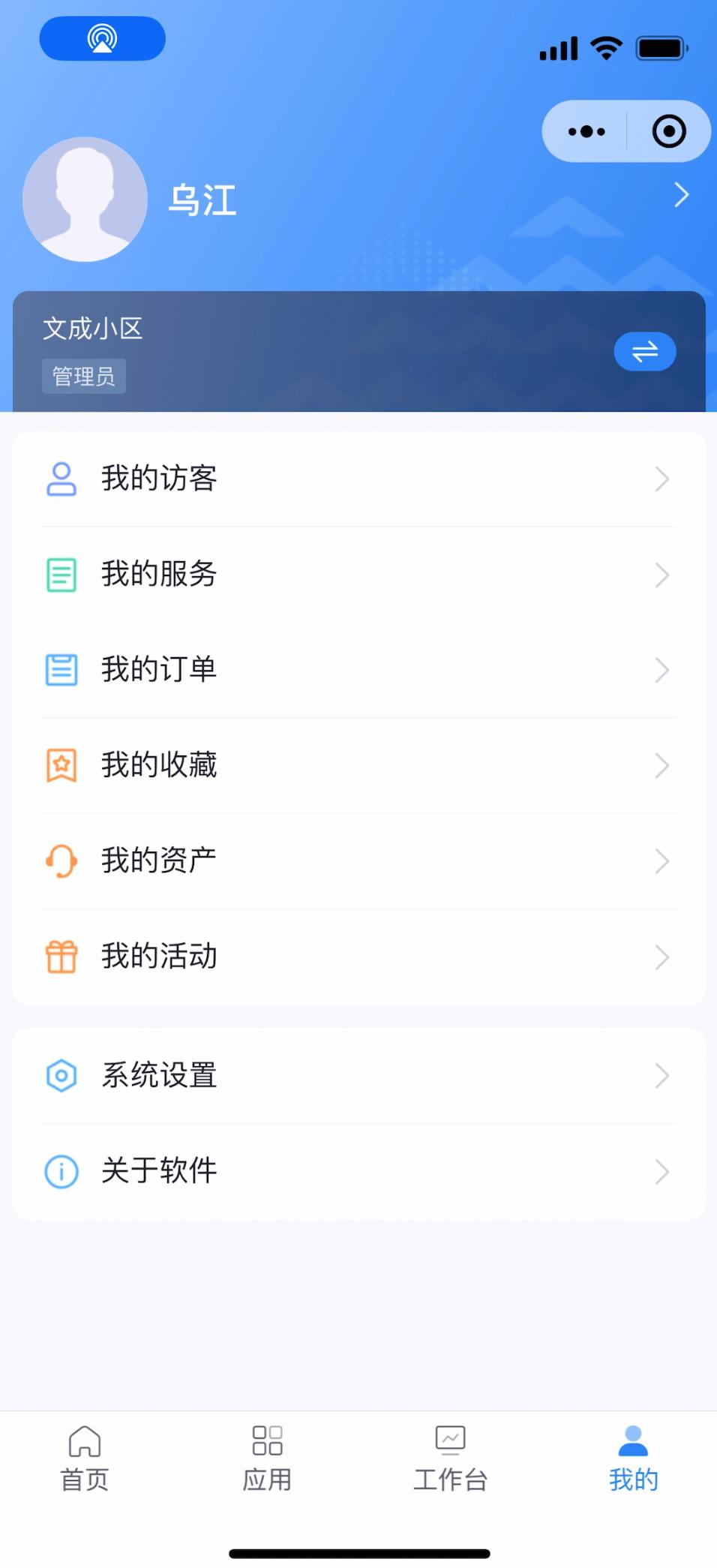Click the broadcast icon at top left

[x=102, y=38]
